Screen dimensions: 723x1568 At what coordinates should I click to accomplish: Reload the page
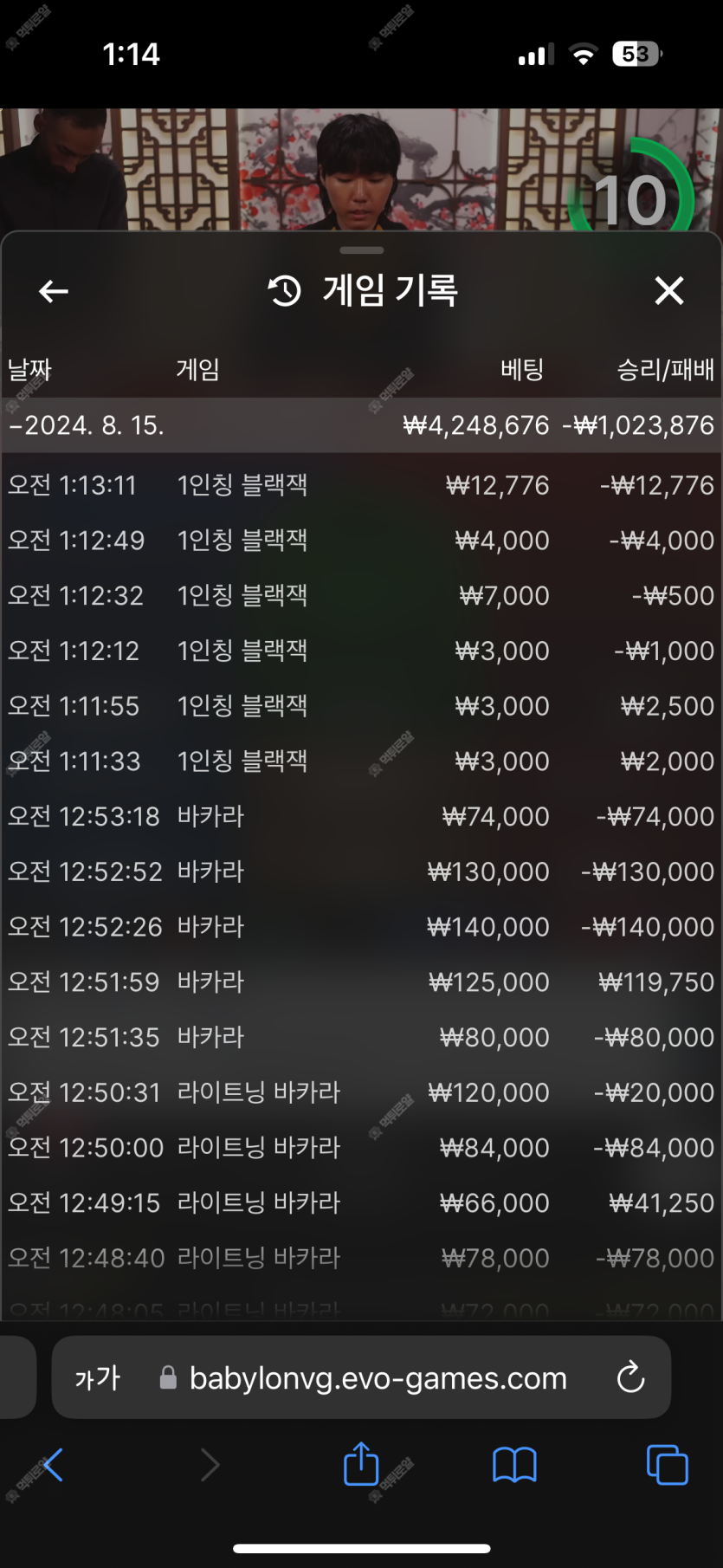click(x=630, y=1377)
